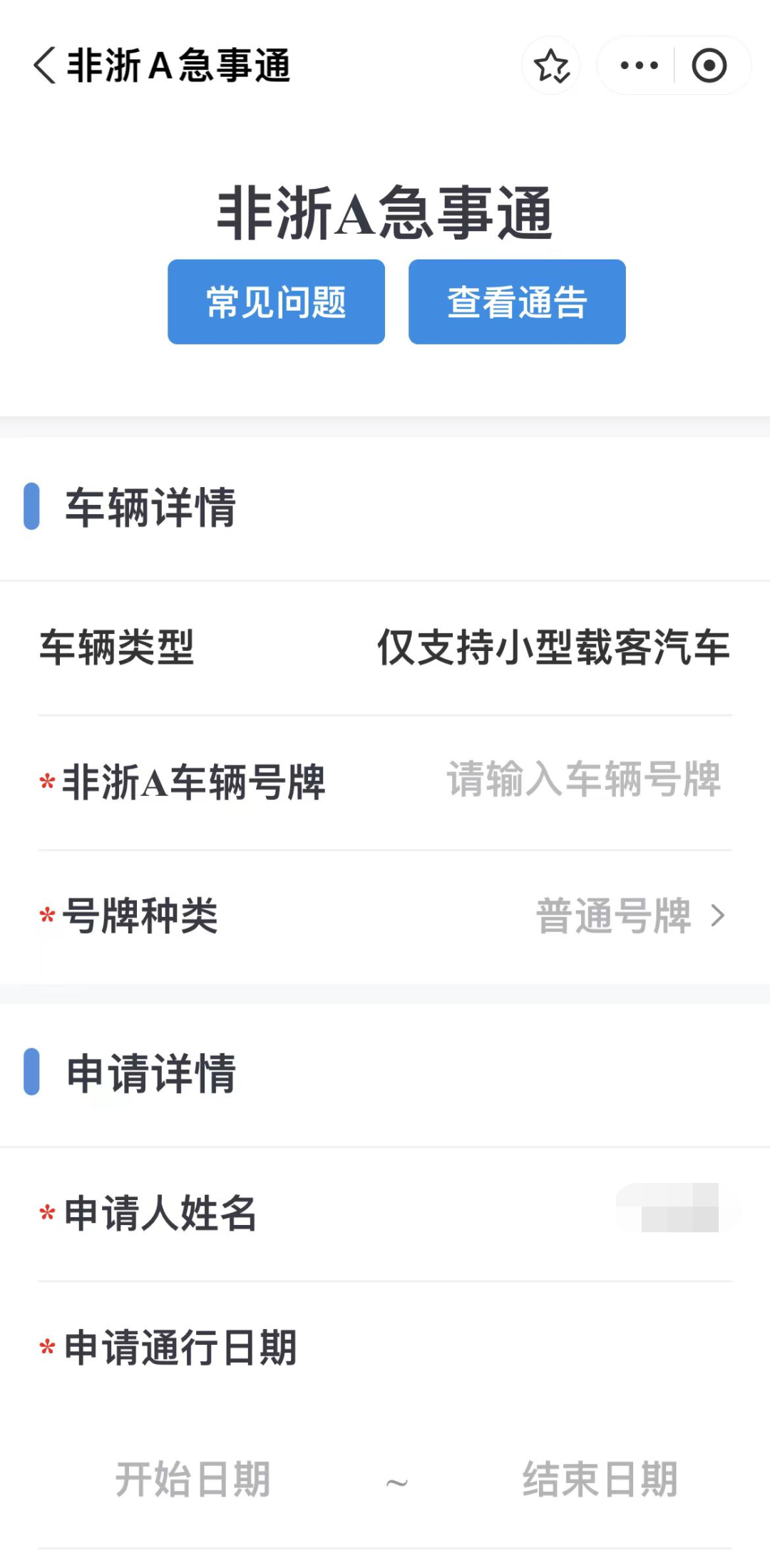Screen dimensions: 770x1568
Task: Tap the 车辆详情 section header
Action: 150,508
